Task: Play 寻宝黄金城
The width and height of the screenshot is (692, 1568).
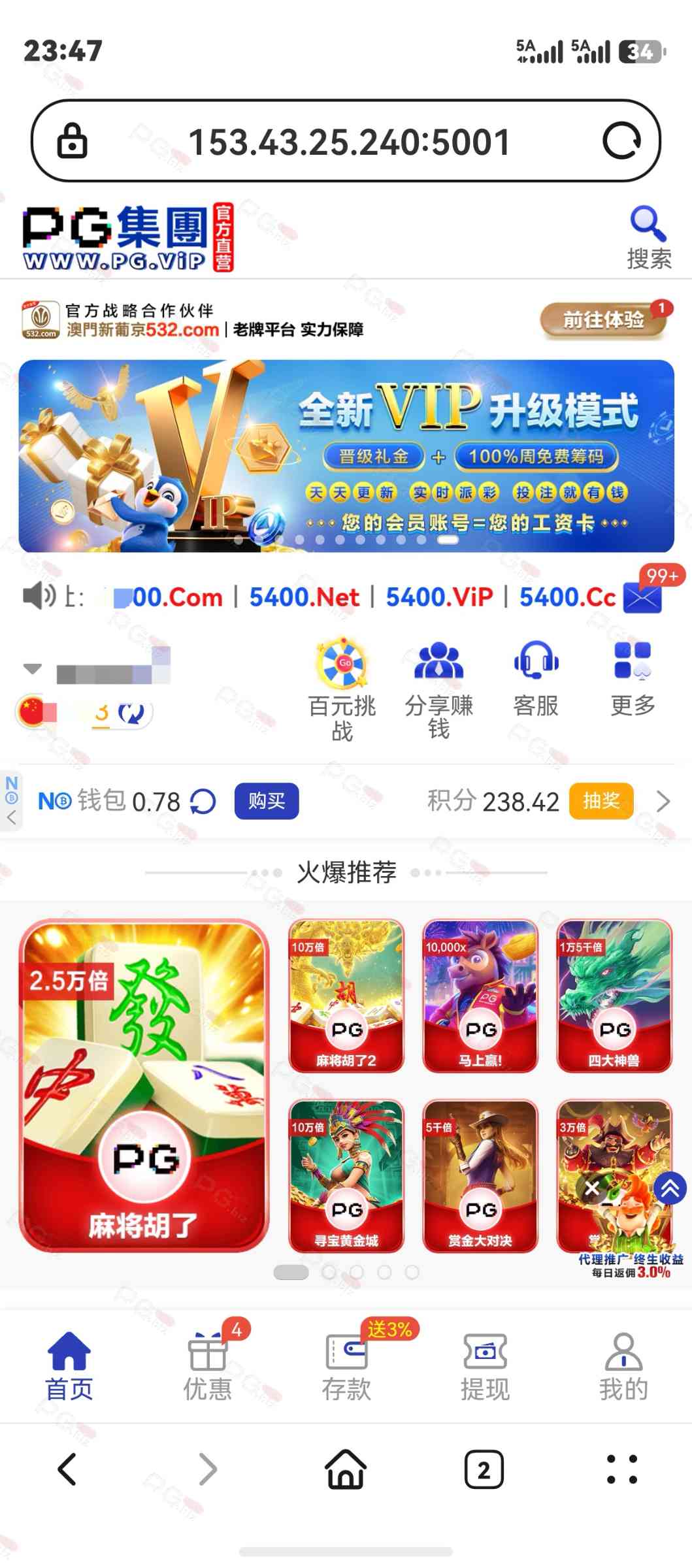Action: click(346, 1176)
